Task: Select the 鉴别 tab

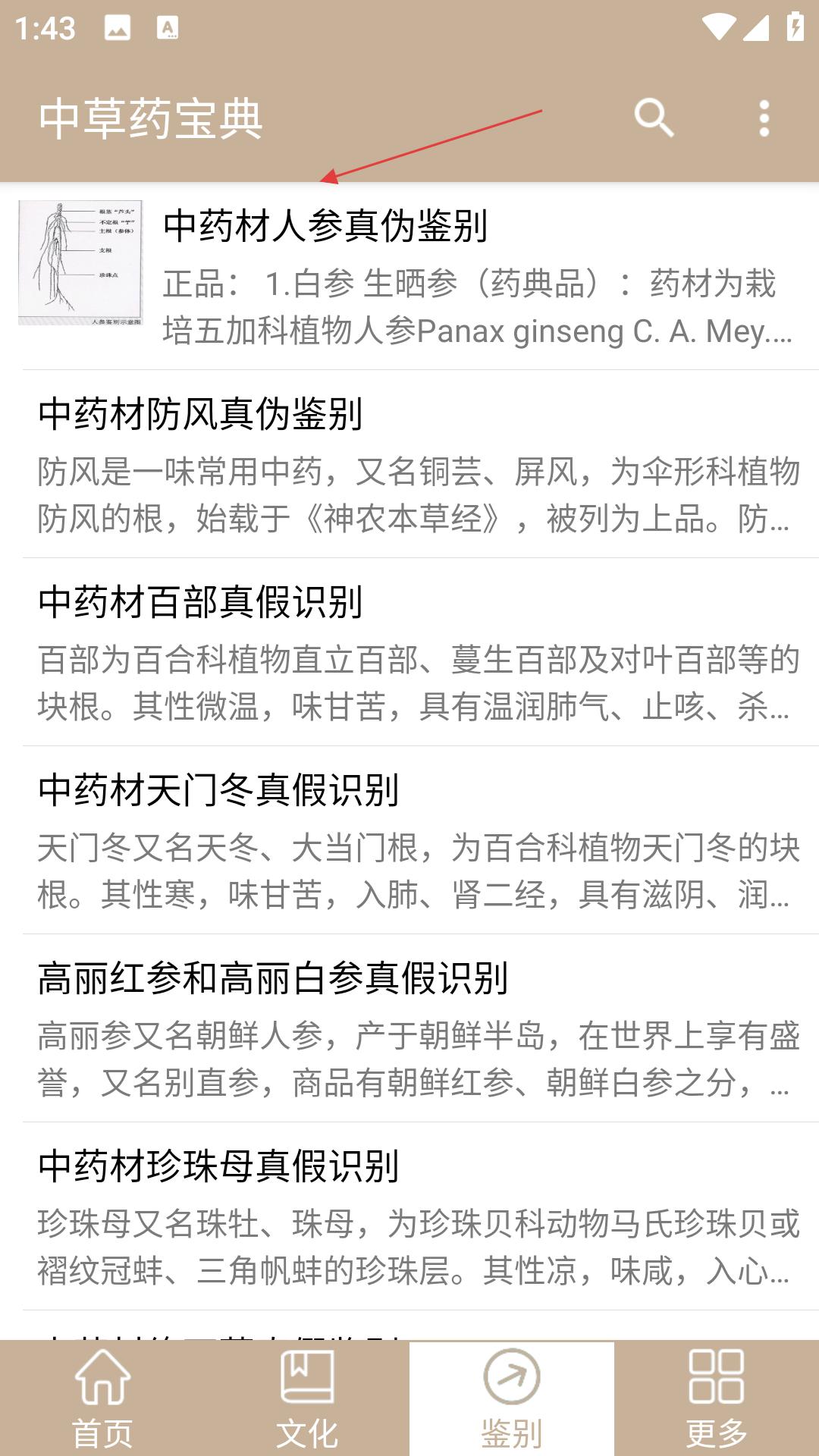Action: [512, 1398]
